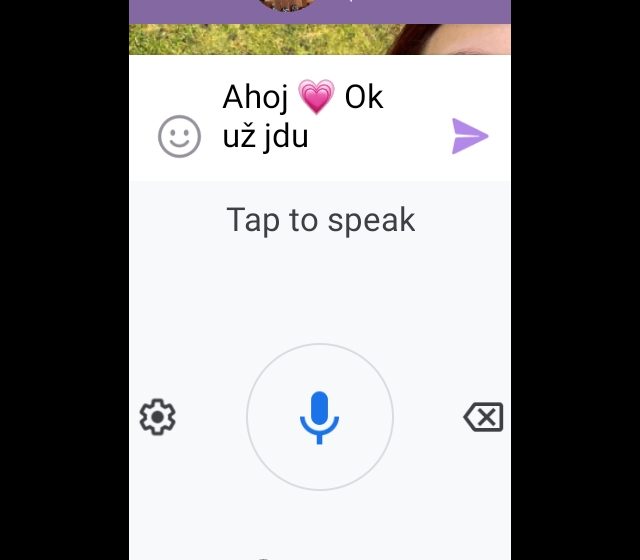Delete the last text with backspace

point(483,417)
